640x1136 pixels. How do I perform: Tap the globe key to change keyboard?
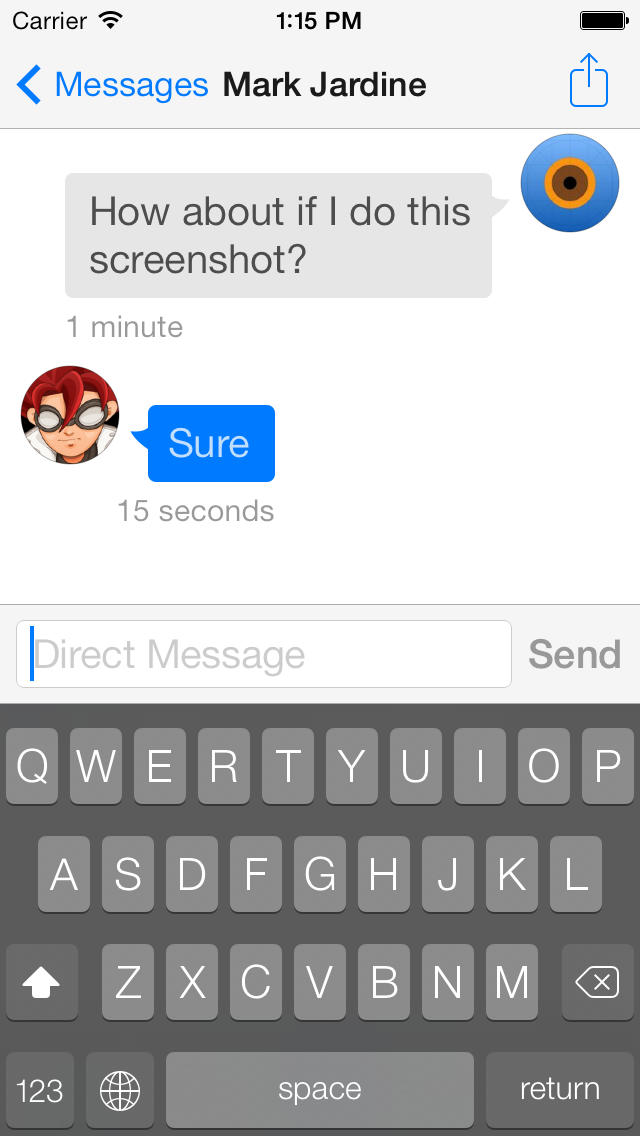point(120,1089)
